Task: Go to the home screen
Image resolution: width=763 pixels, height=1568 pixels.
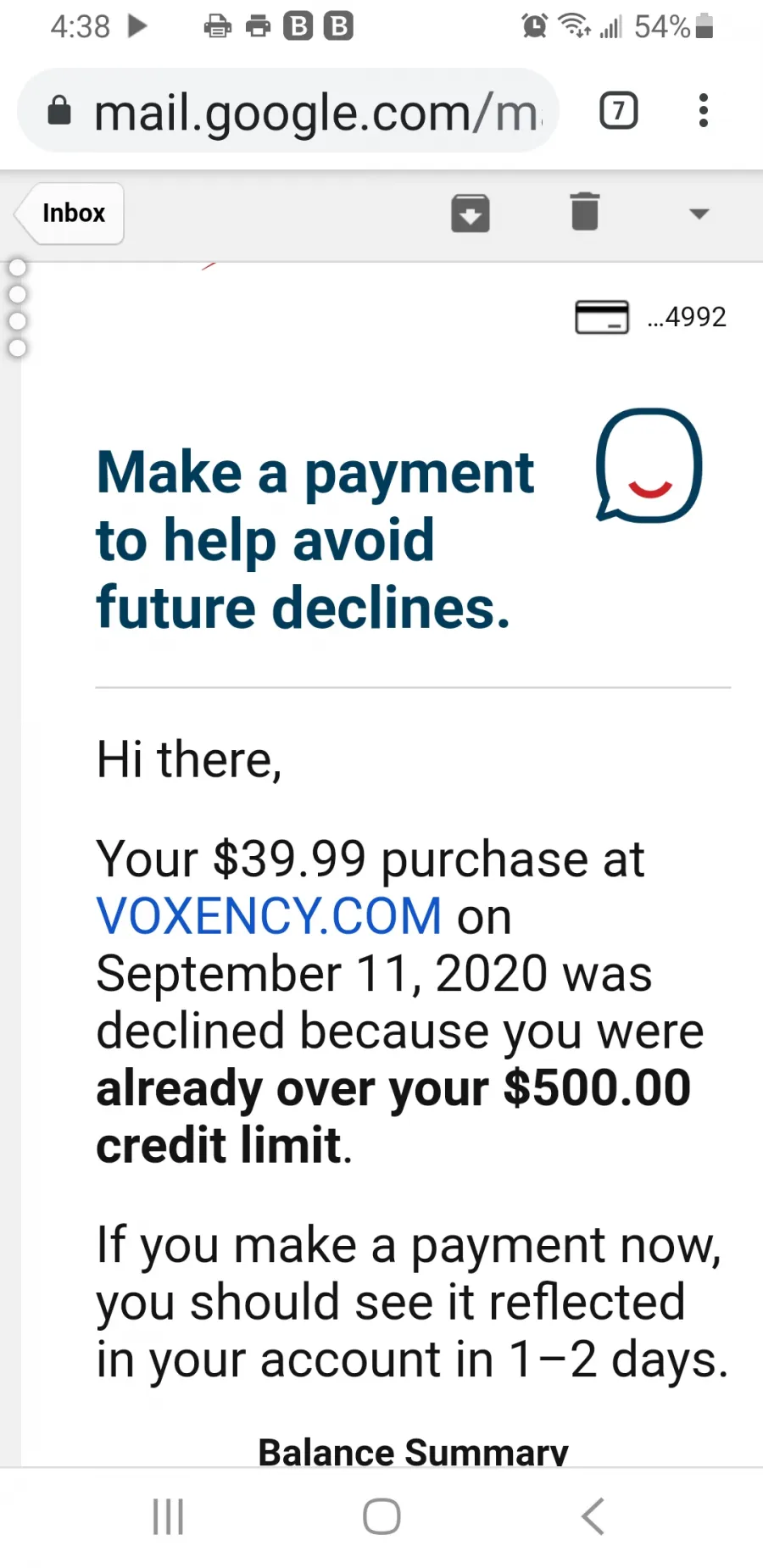Action: (381, 1516)
